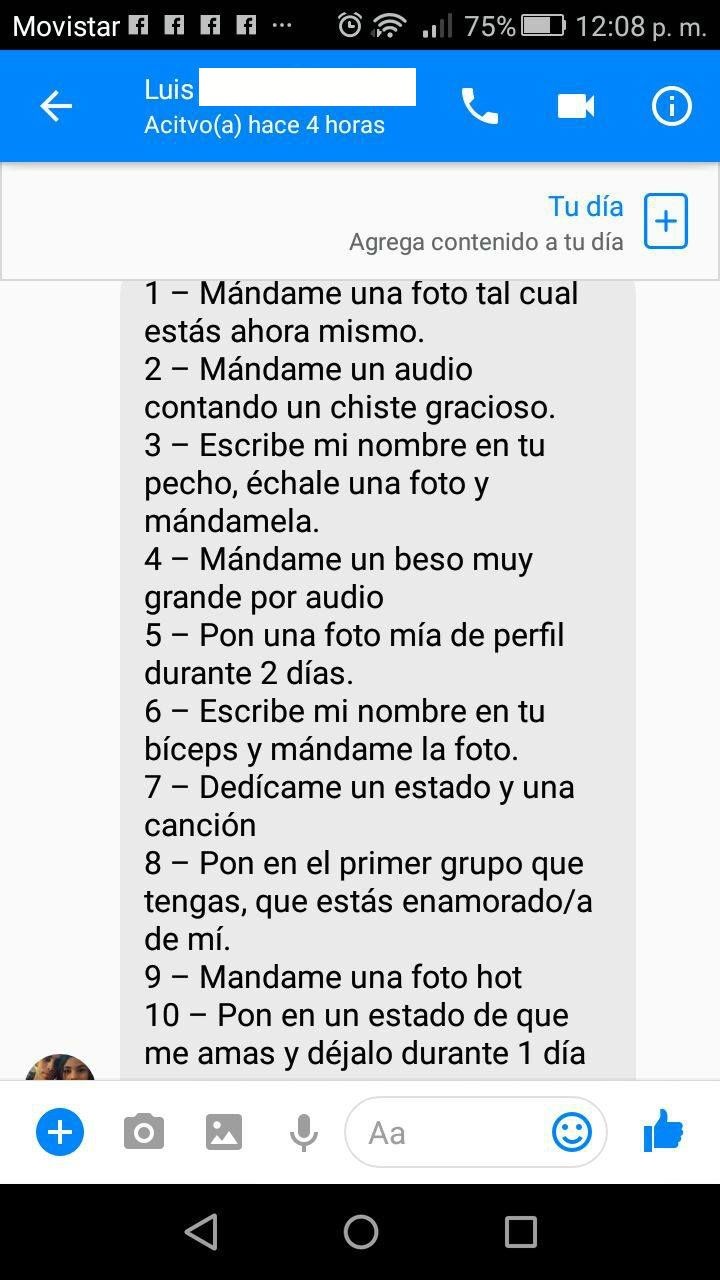Start a video call with Luis
720x1280 pixels.
[576, 106]
